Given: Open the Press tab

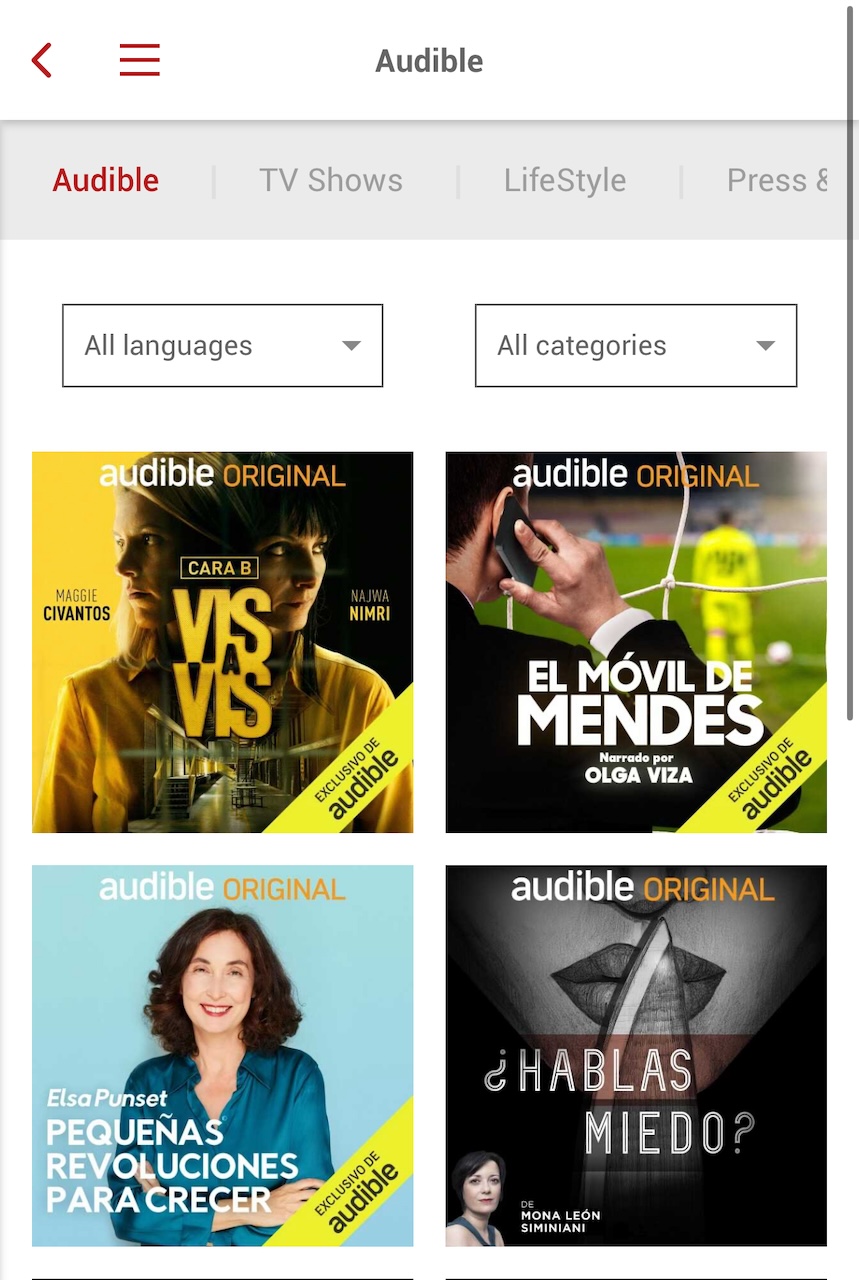Looking at the screenshot, I should coord(777,181).
